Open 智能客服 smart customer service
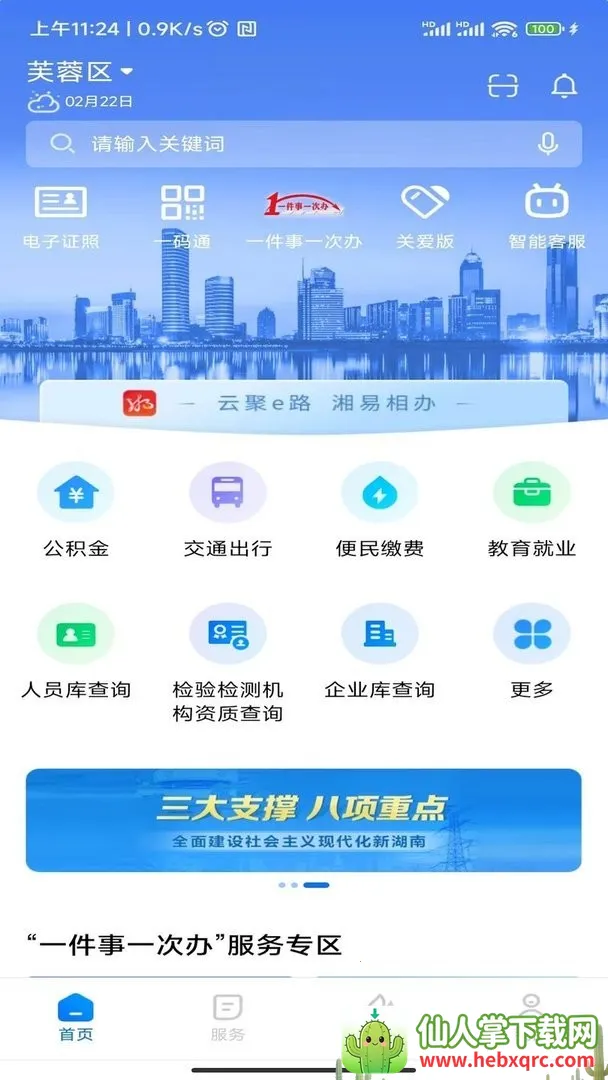The width and height of the screenshot is (608, 1080). click(x=546, y=215)
